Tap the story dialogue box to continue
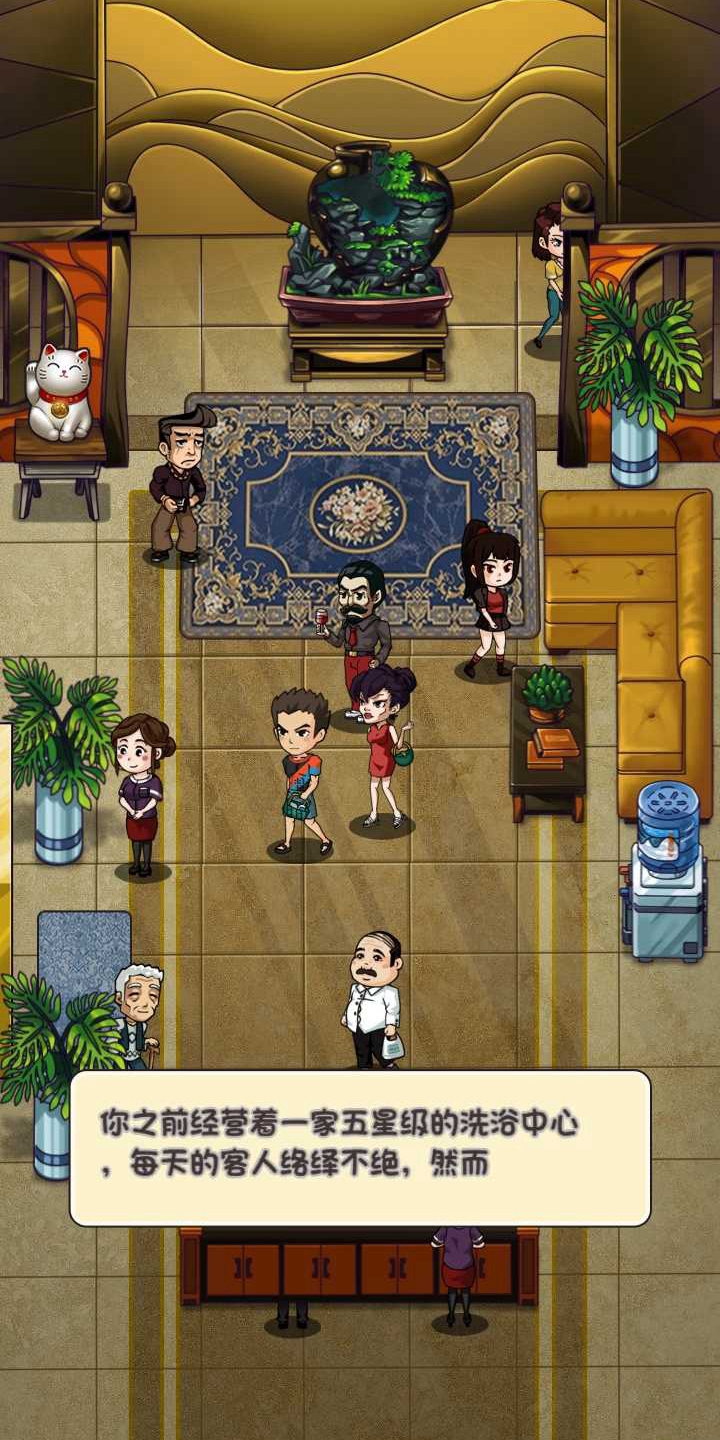720x1440 pixels. click(x=360, y=1148)
